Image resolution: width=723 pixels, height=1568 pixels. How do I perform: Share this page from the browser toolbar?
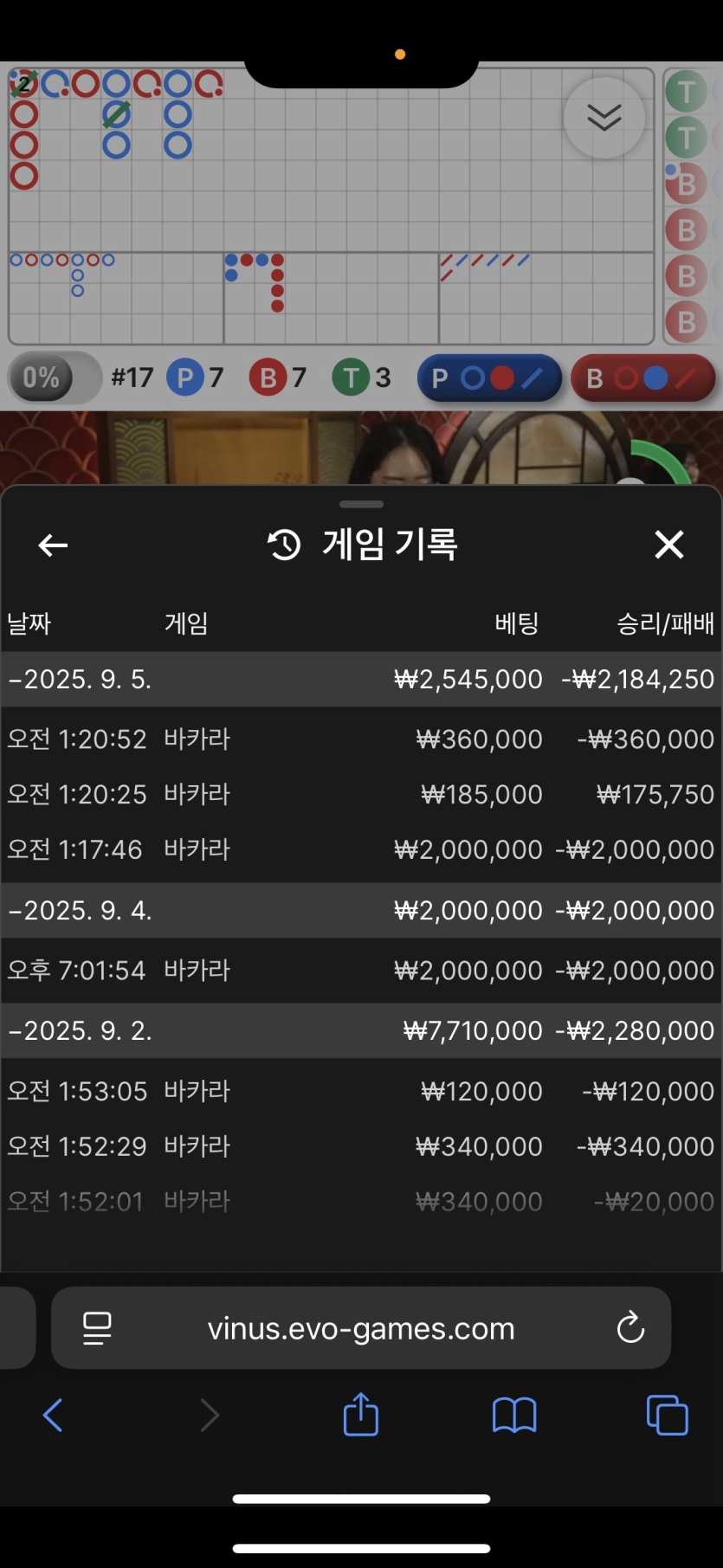(x=361, y=1415)
